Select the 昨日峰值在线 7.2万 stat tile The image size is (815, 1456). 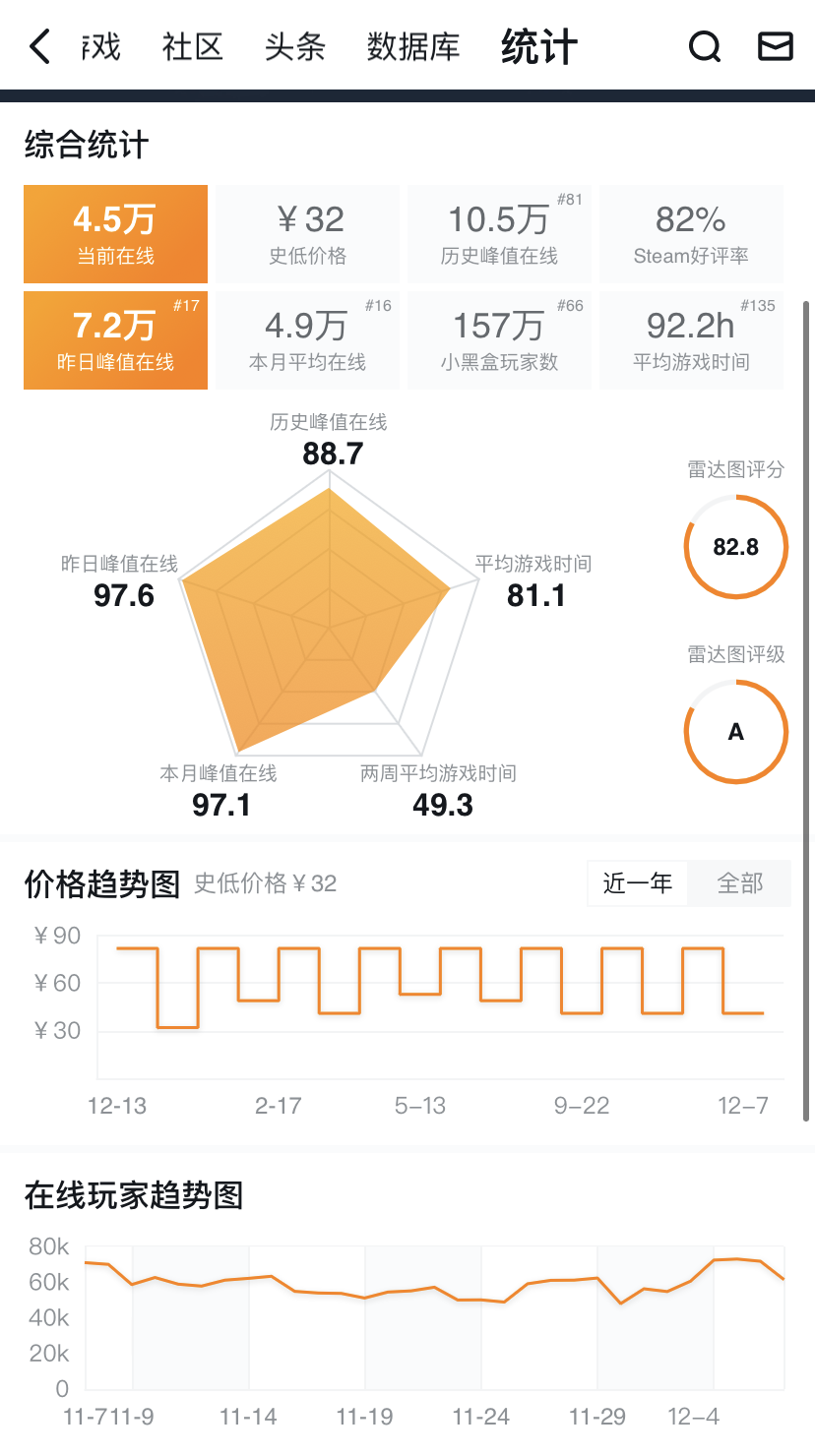click(115, 340)
